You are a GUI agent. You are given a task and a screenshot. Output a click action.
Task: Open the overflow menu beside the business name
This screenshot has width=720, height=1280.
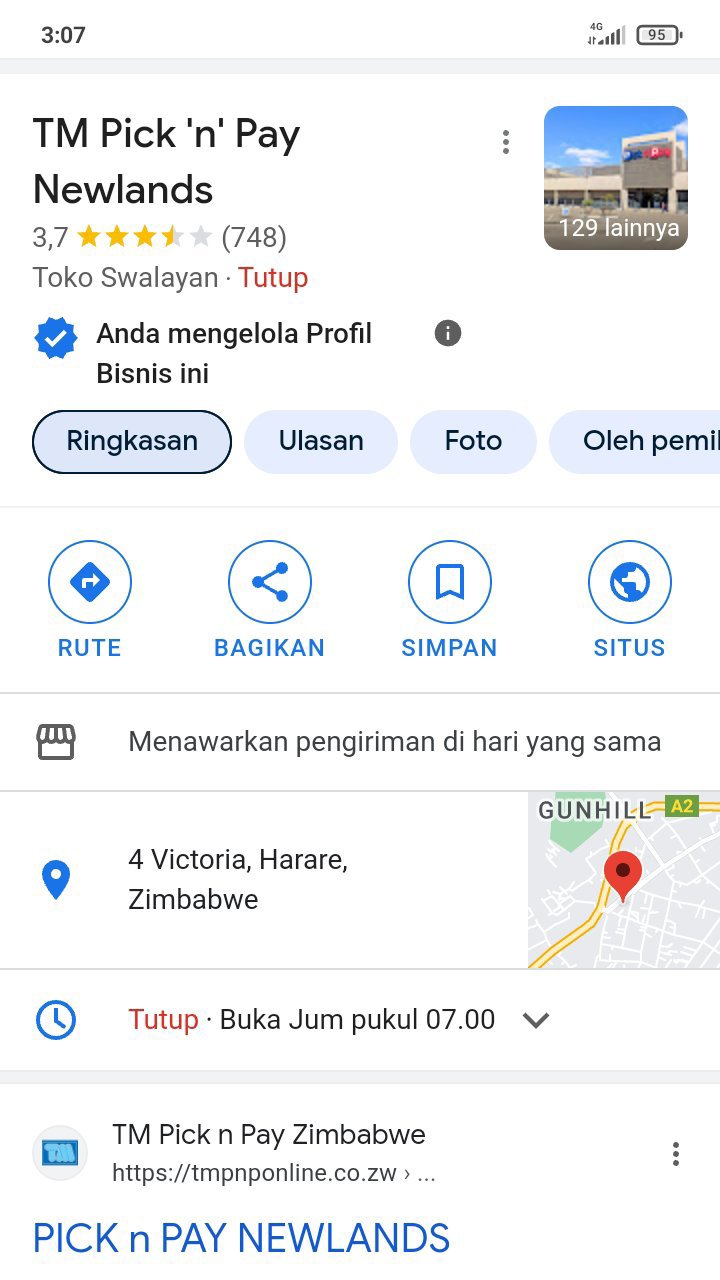click(506, 142)
